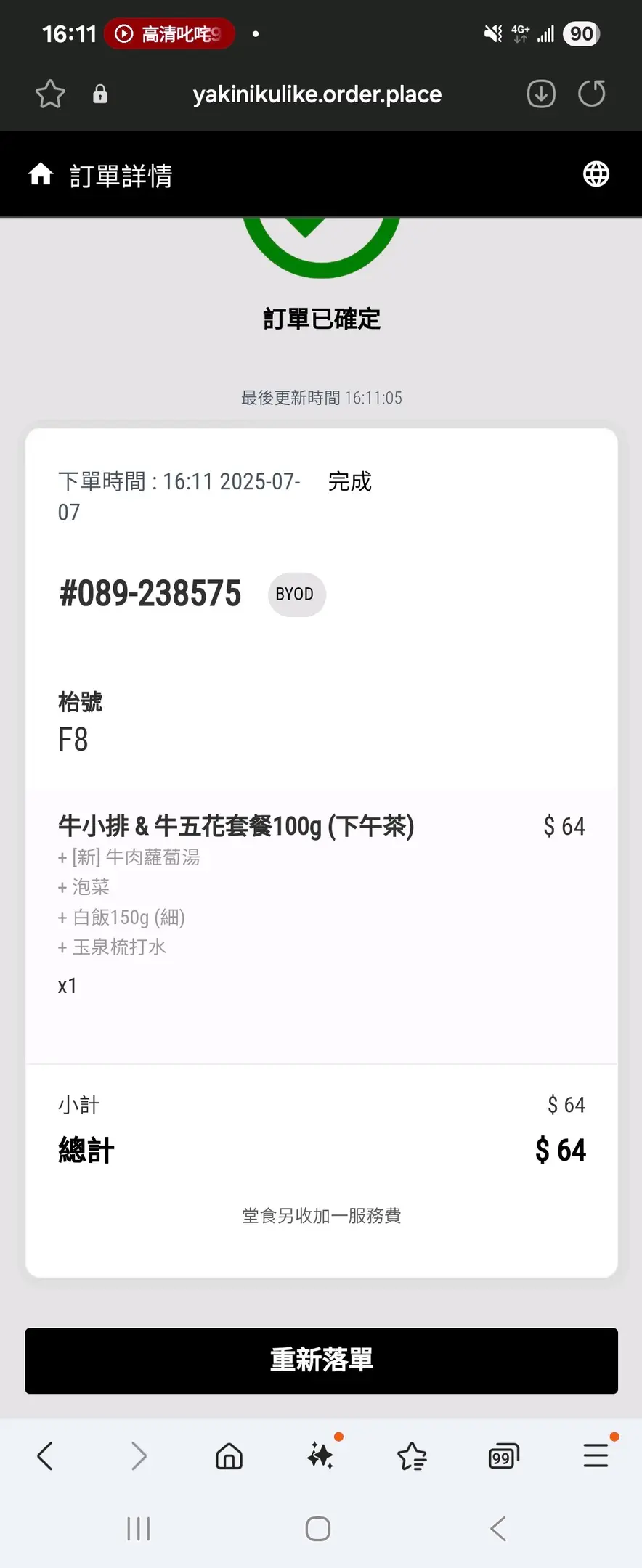Viewport: 642px width, 1568px height.
Task: Bookmark this page with the star icon
Action: coord(50,94)
